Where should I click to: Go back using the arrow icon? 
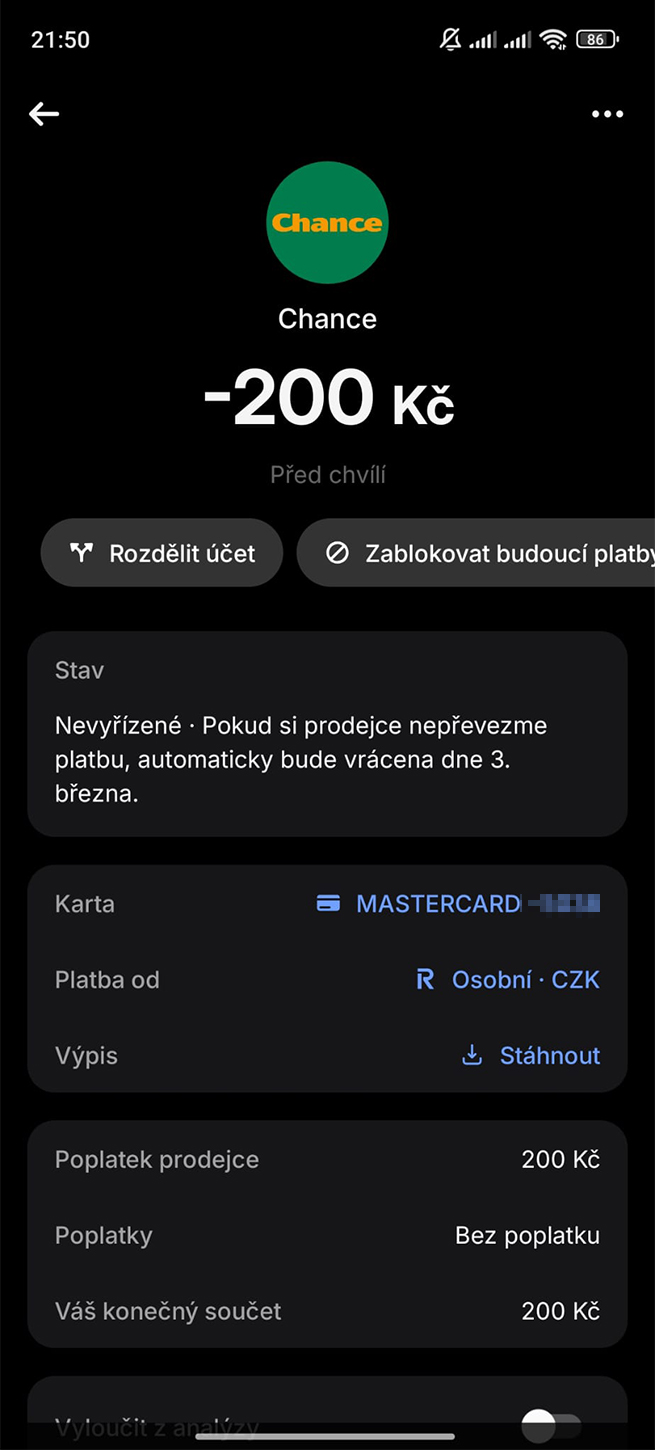[x=44, y=114]
